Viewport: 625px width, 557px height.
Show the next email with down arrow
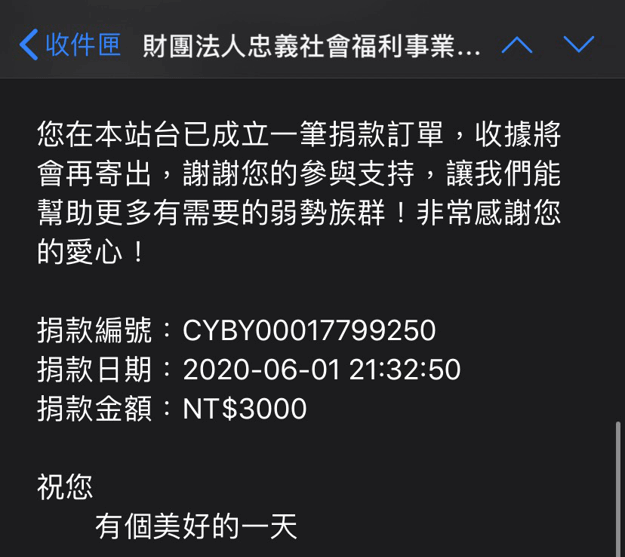pos(579,45)
